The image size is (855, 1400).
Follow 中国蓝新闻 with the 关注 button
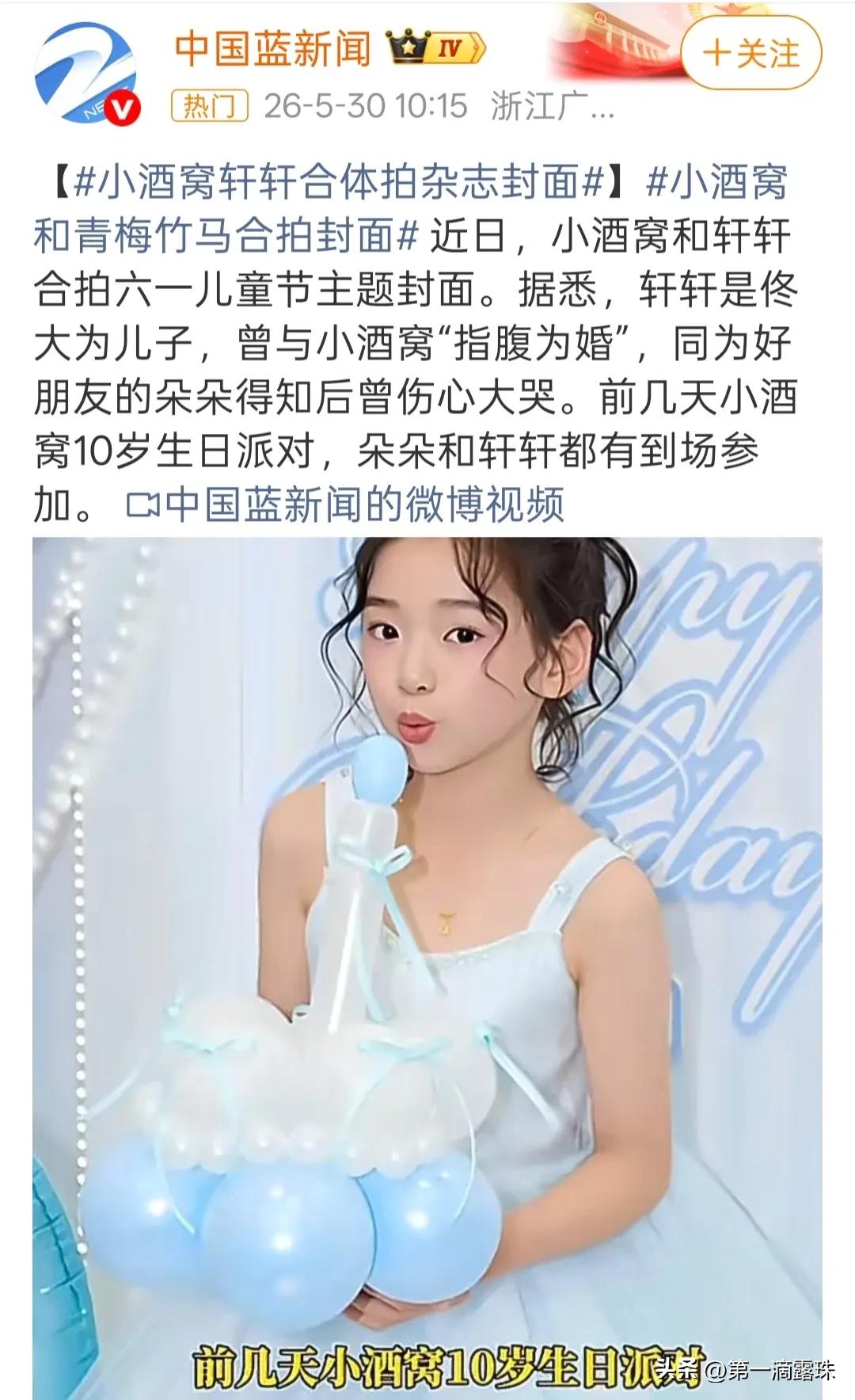pos(750,53)
